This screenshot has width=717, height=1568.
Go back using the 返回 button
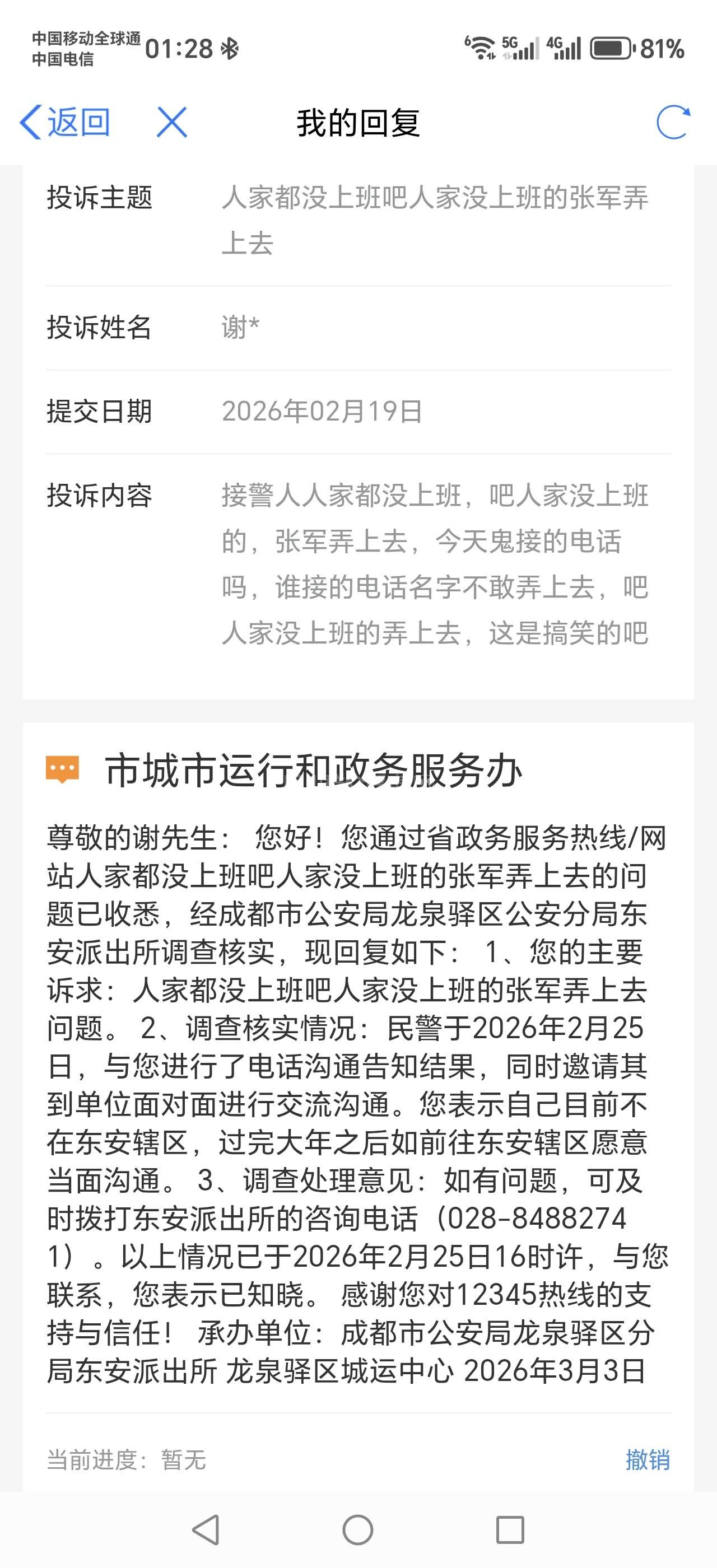pos(64,122)
